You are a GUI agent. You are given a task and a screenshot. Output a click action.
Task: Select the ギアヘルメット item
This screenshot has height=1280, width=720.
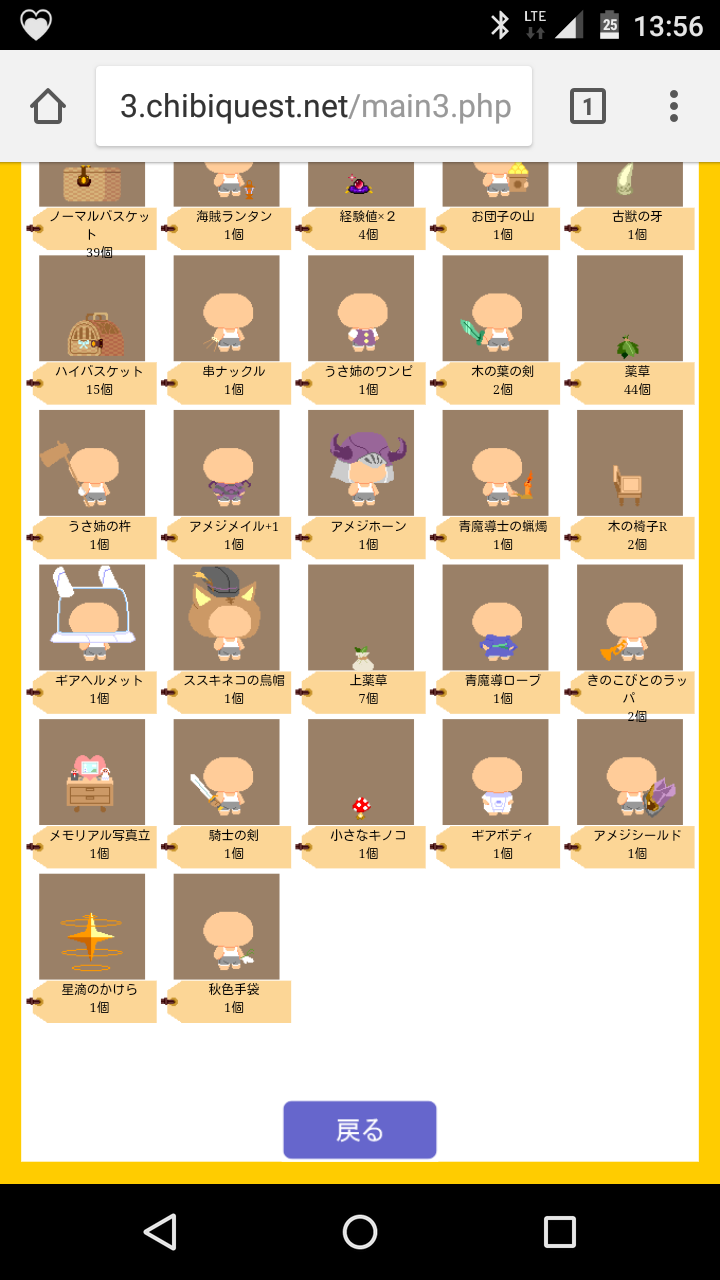tap(92, 617)
